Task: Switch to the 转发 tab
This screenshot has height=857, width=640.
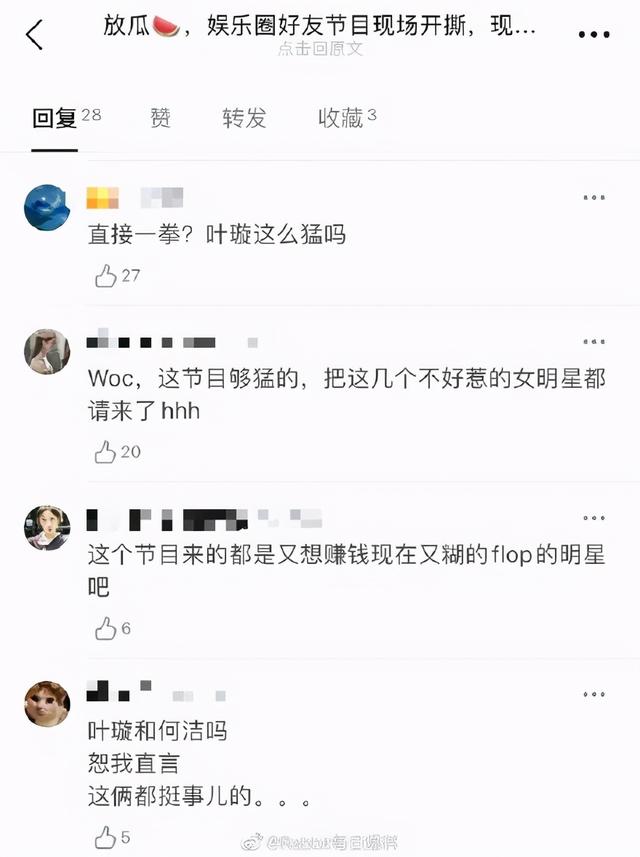Action: [244, 118]
